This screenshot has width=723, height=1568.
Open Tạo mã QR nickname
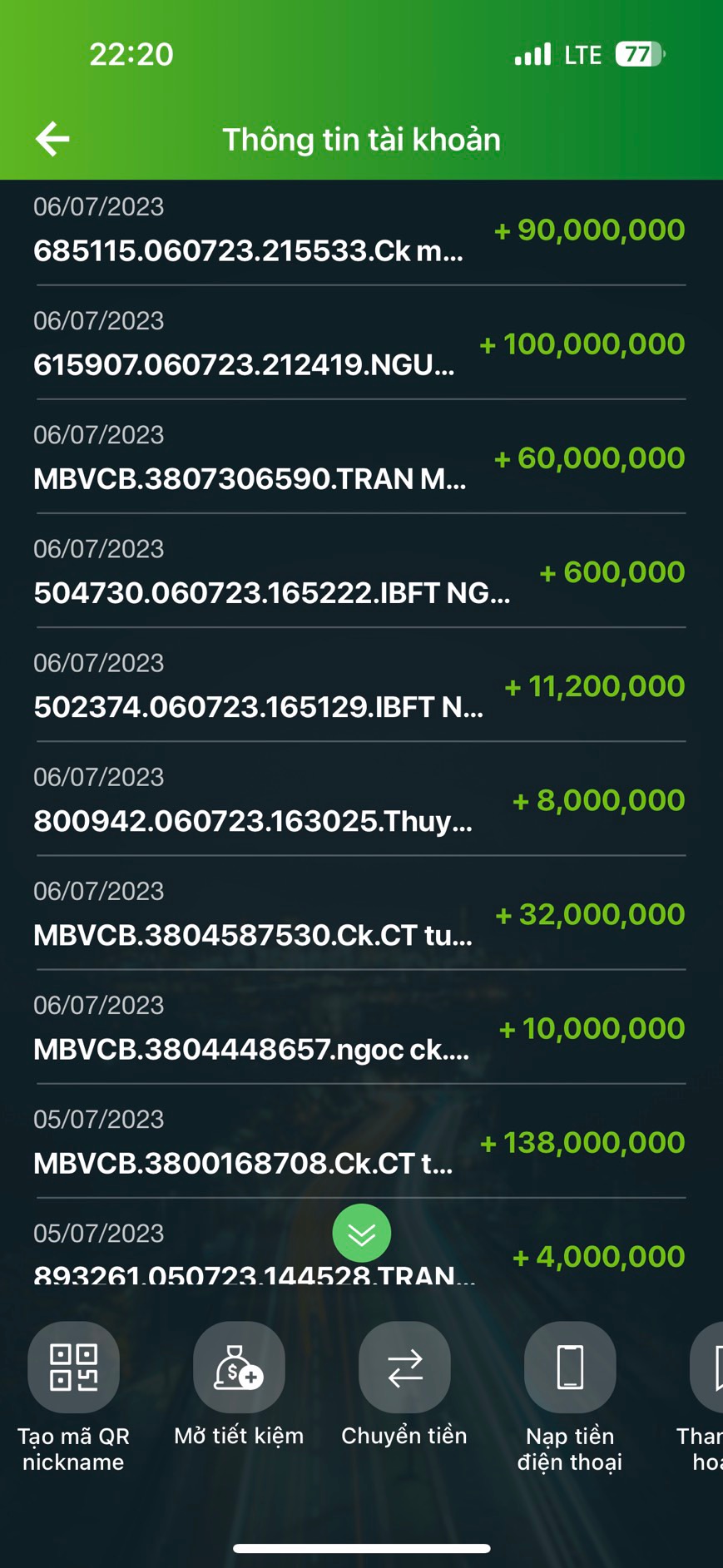click(73, 1368)
